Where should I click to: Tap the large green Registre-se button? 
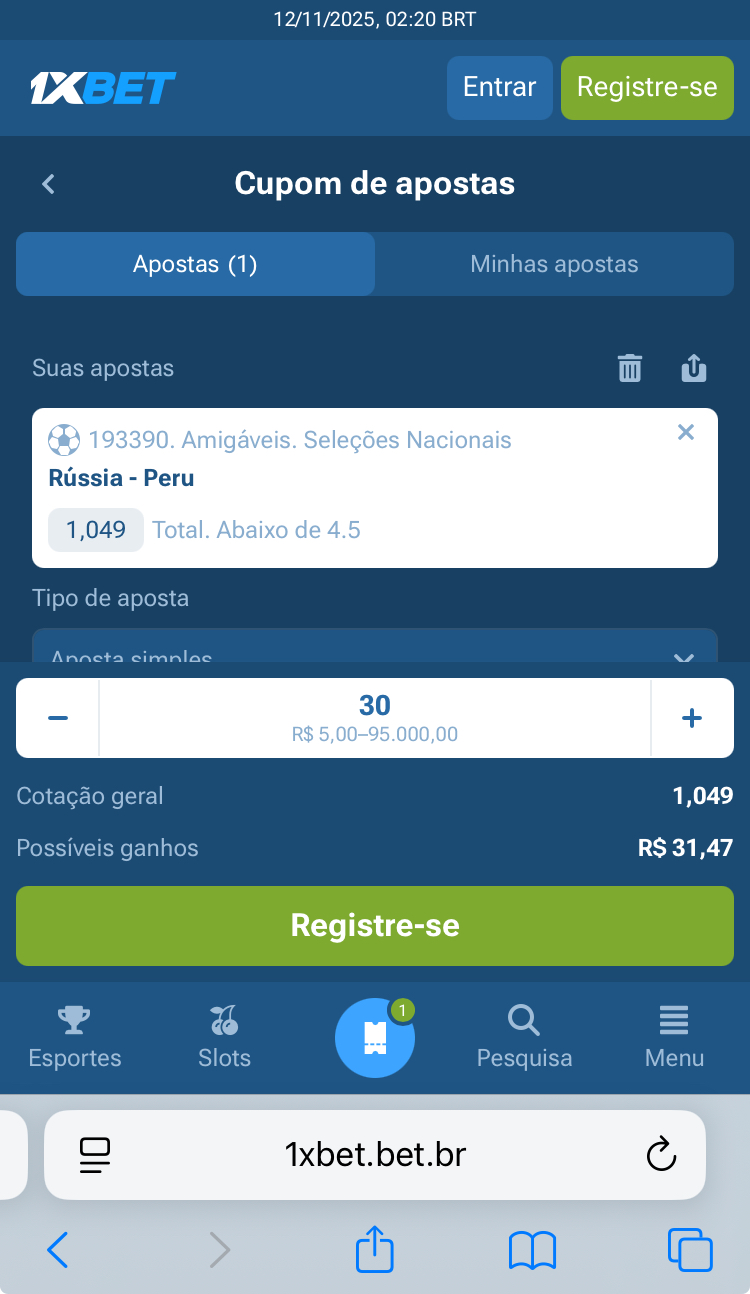[x=375, y=925]
